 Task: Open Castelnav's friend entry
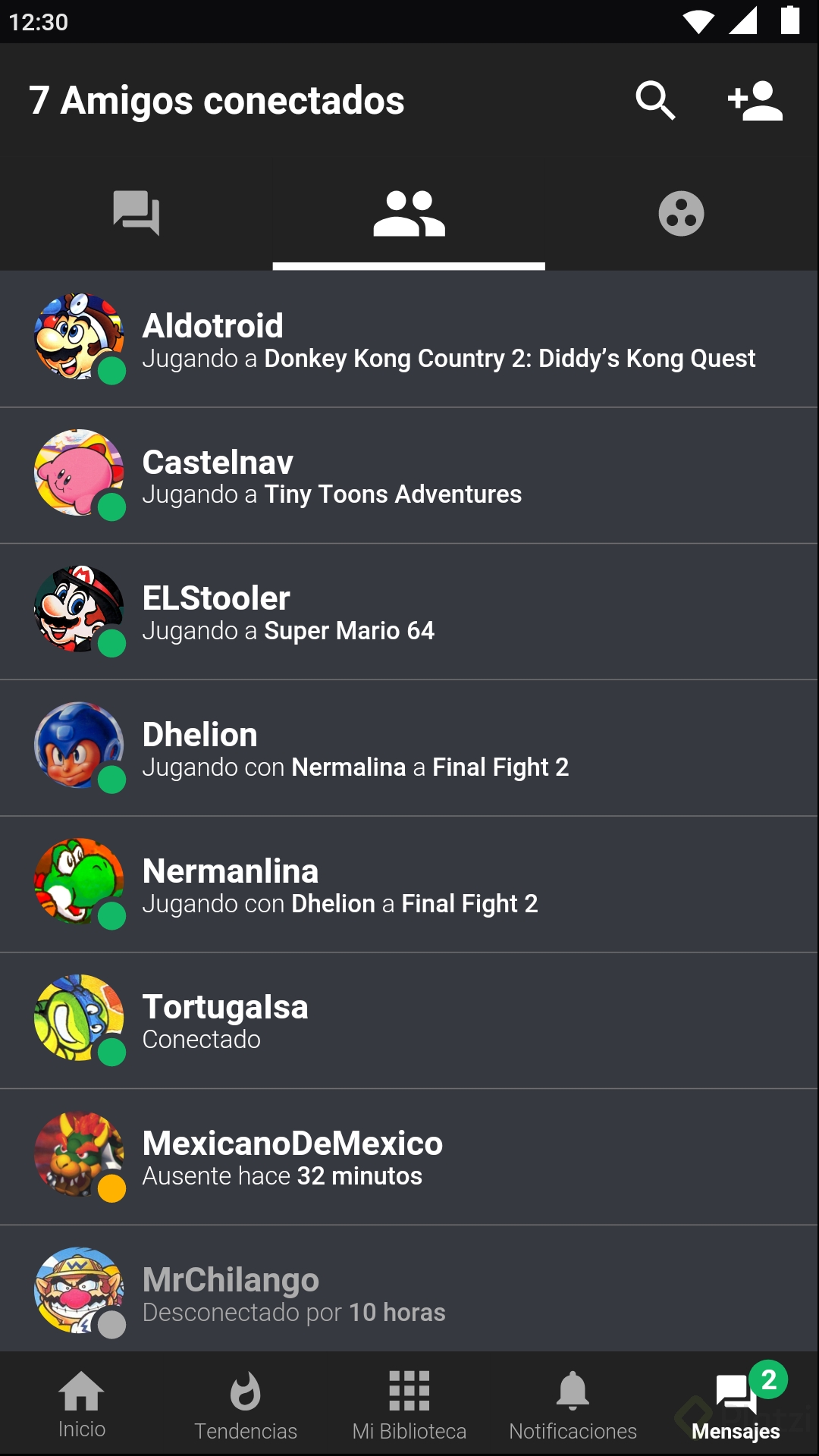(x=409, y=475)
